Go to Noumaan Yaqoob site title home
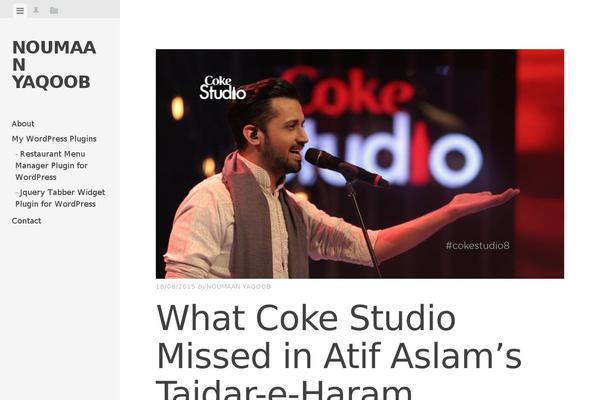The image size is (600, 400). point(54,64)
